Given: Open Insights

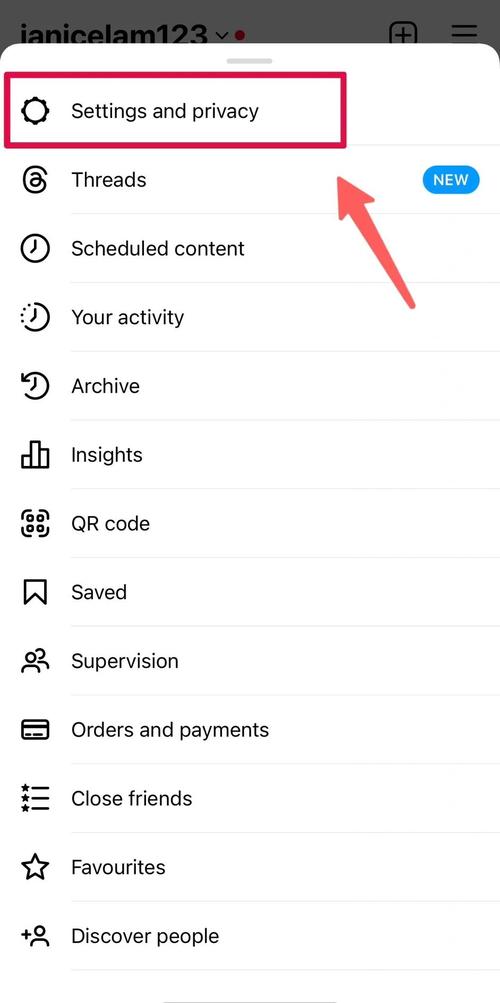Looking at the screenshot, I should 250,455.
